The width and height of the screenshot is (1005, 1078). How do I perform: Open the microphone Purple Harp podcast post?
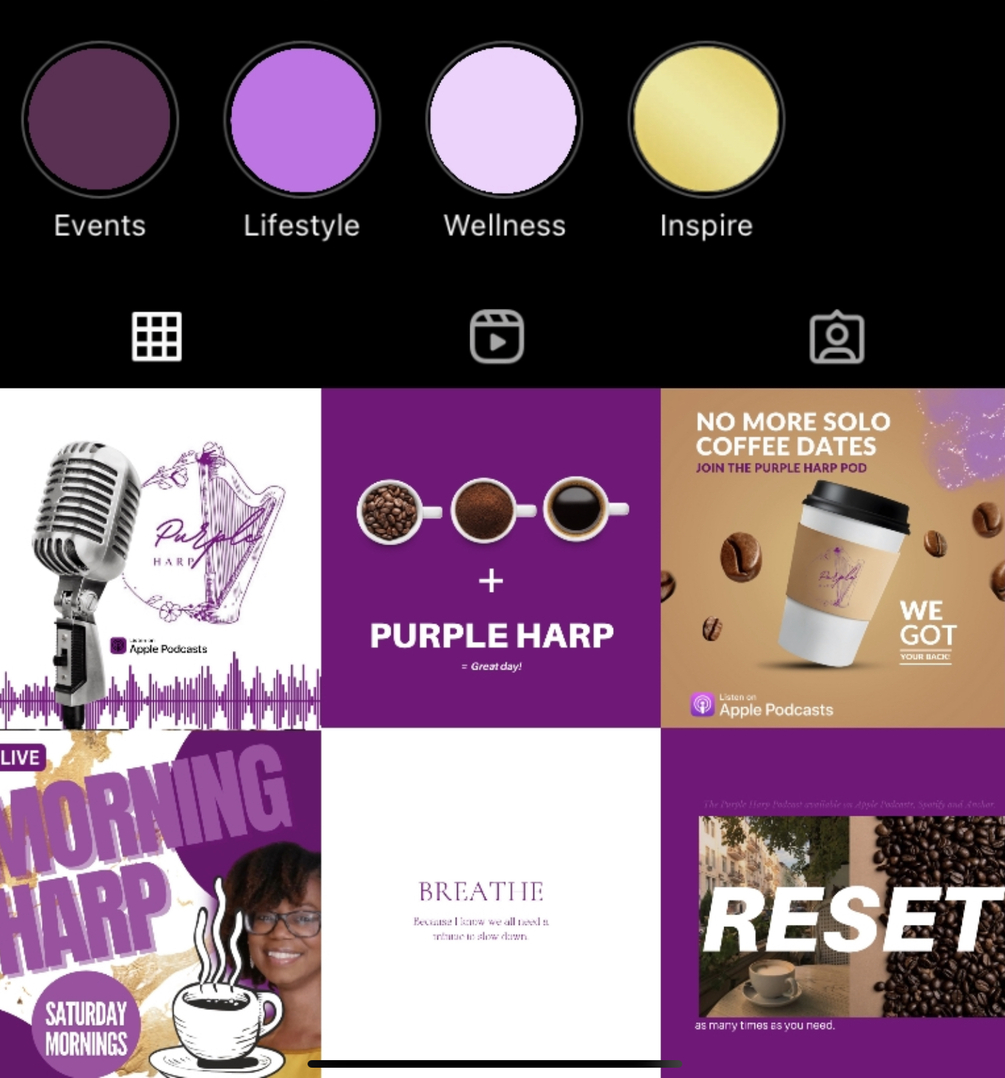160,558
